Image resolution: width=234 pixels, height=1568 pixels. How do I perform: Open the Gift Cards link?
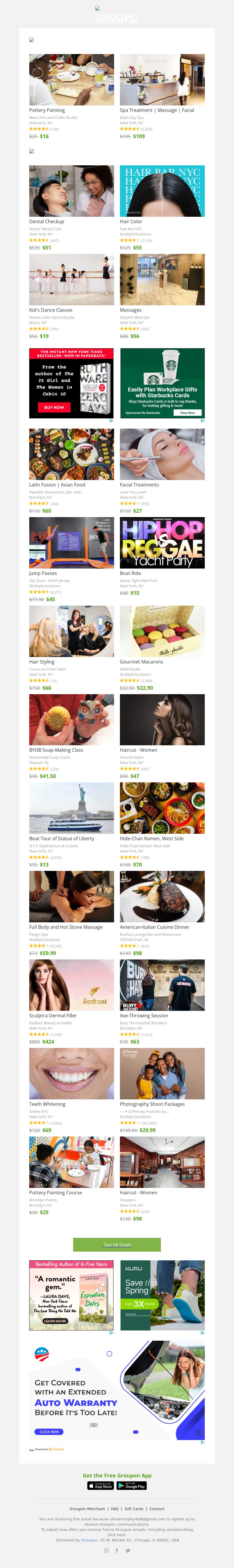coord(134,1509)
